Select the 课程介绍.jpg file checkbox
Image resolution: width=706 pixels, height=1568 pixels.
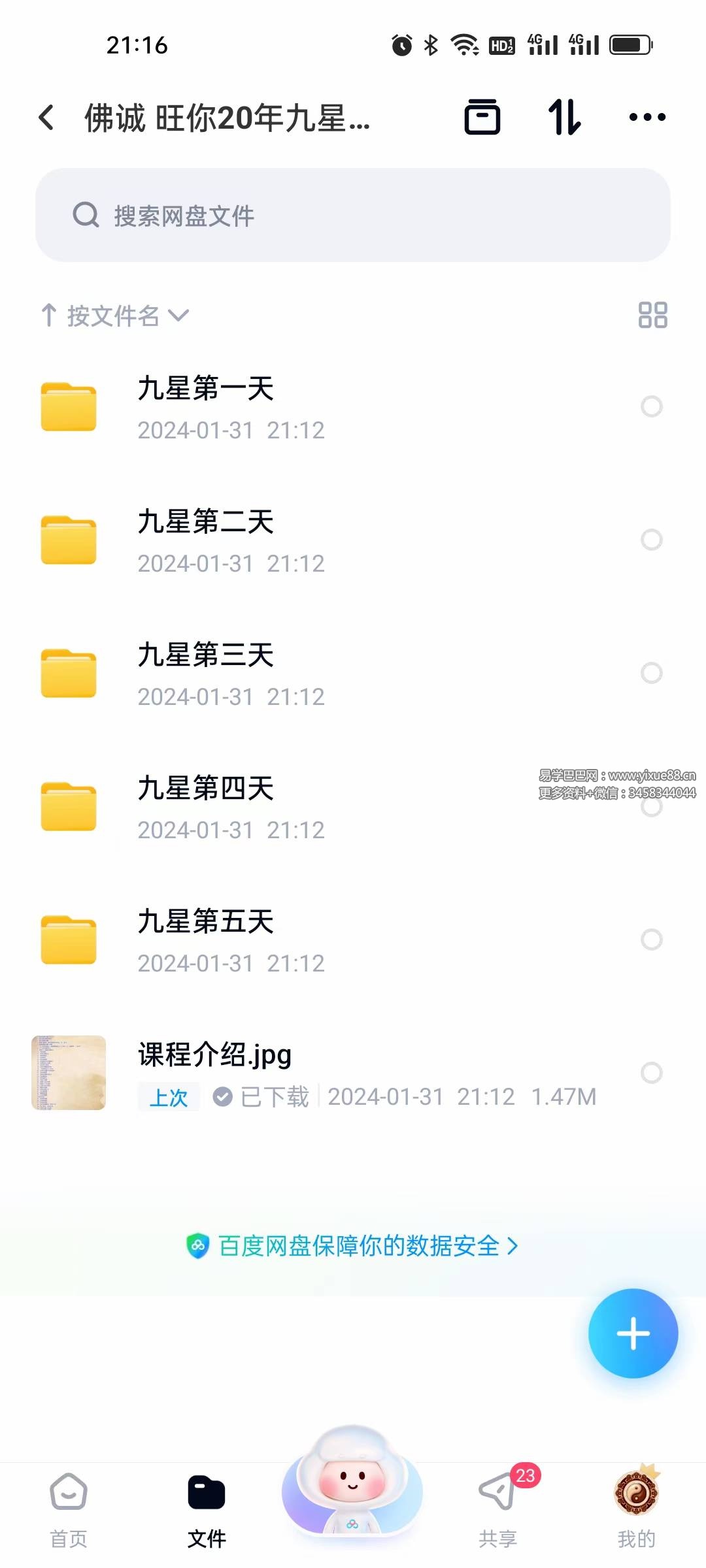click(652, 1073)
